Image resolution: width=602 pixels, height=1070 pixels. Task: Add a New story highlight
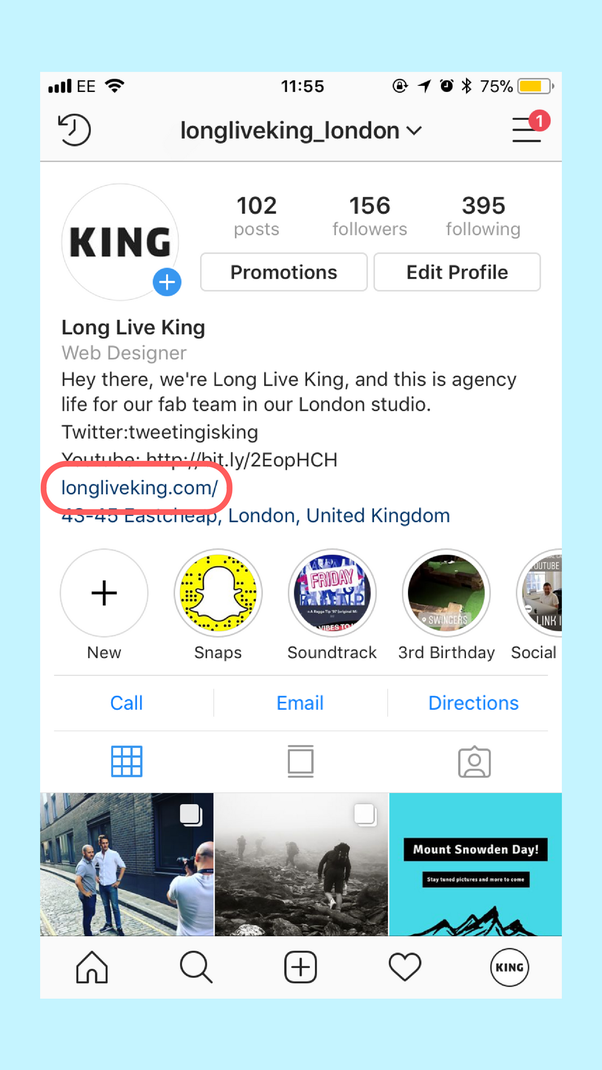[104, 593]
